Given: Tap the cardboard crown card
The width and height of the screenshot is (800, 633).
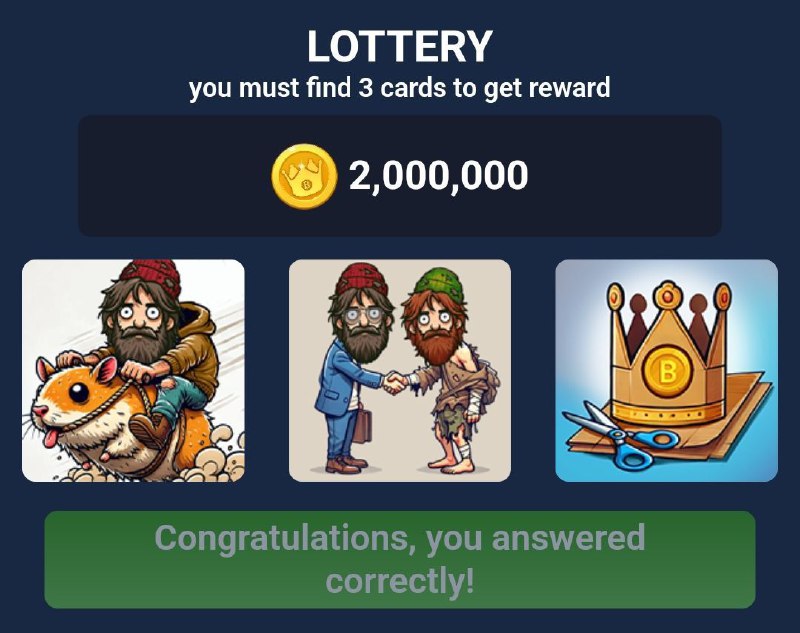Looking at the screenshot, I should point(666,371).
